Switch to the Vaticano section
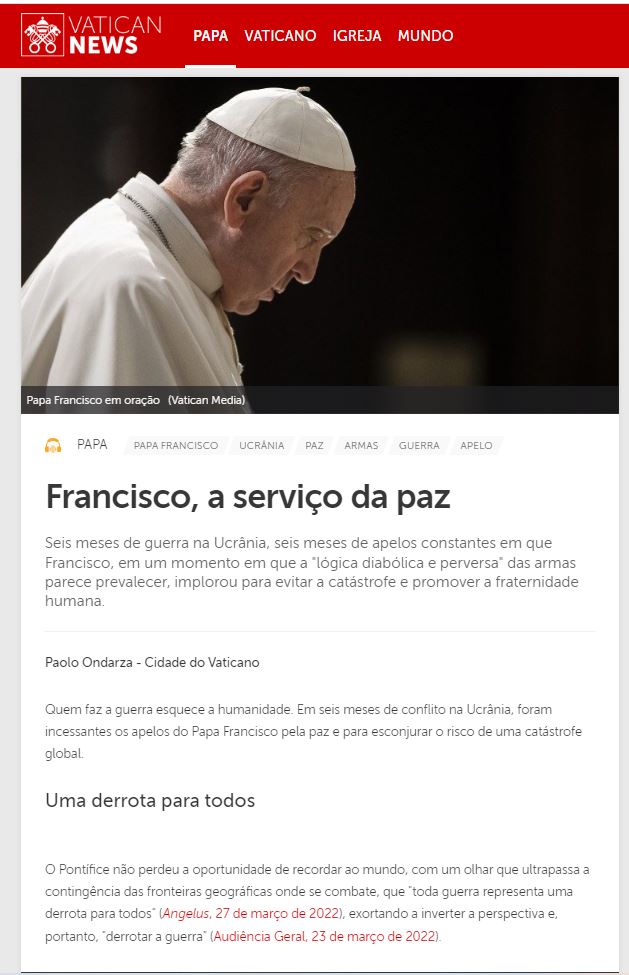Viewport: 629px width, 975px height. [x=280, y=36]
